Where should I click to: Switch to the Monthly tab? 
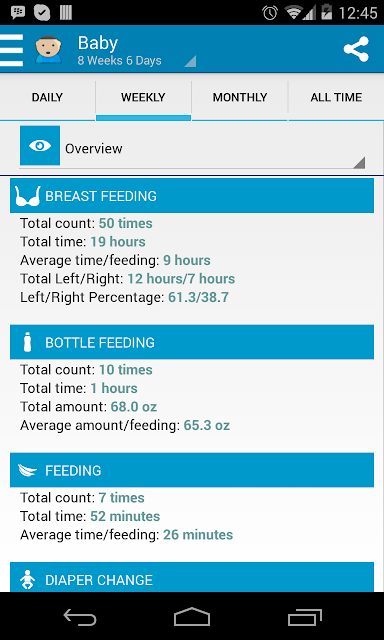pos(240,98)
